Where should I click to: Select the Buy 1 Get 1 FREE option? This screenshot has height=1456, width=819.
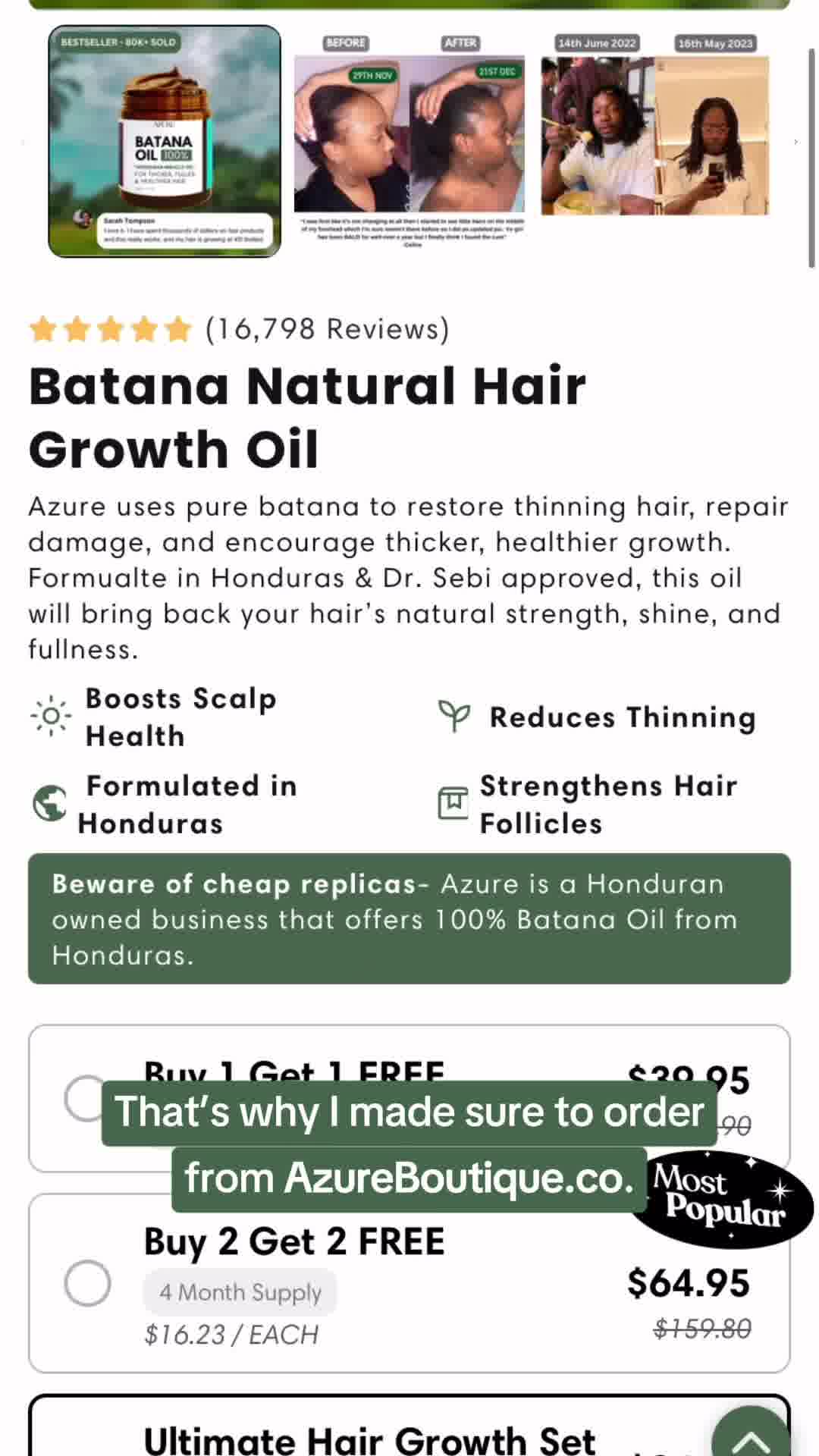tap(86, 1097)
